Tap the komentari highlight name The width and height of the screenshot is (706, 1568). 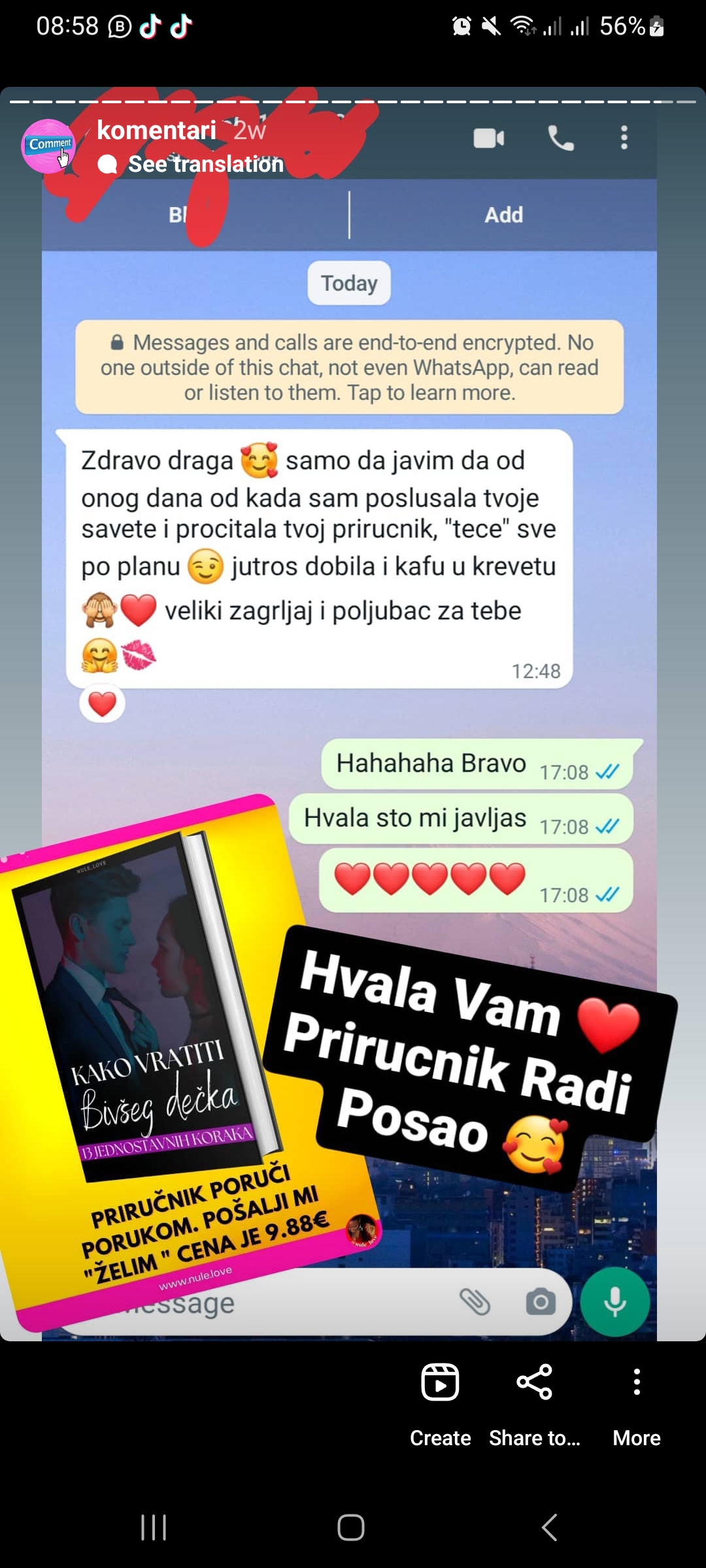pos(156,130)
